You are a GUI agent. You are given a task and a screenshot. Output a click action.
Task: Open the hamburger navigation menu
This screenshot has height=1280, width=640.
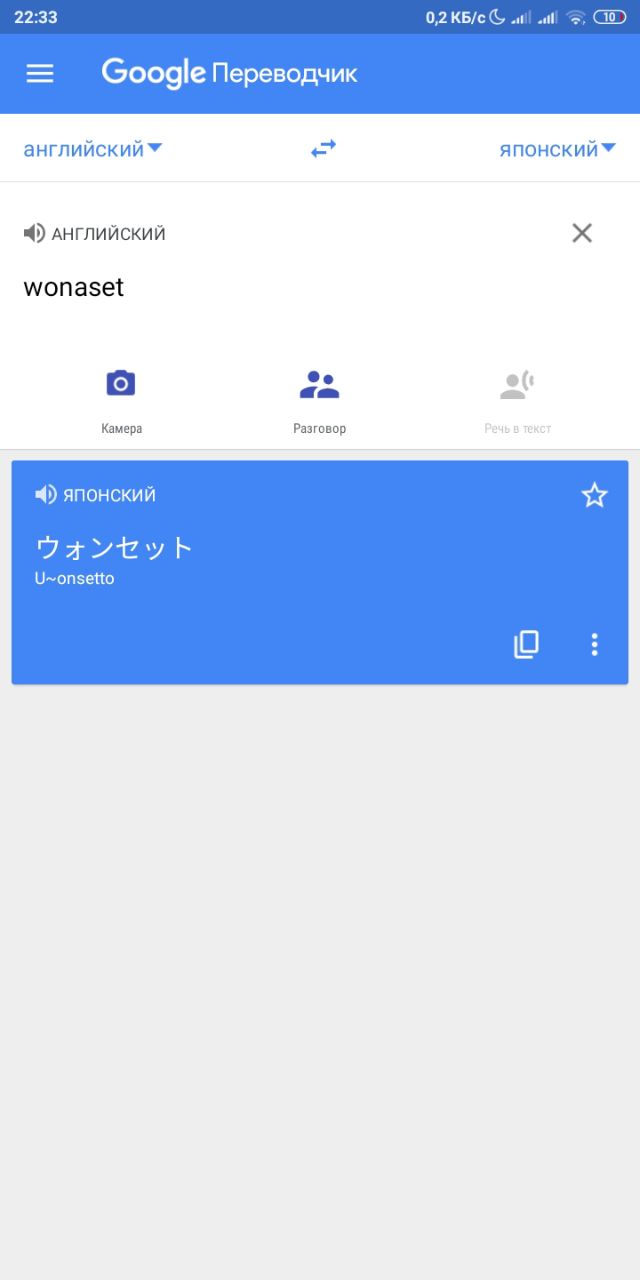click(40, 73)
